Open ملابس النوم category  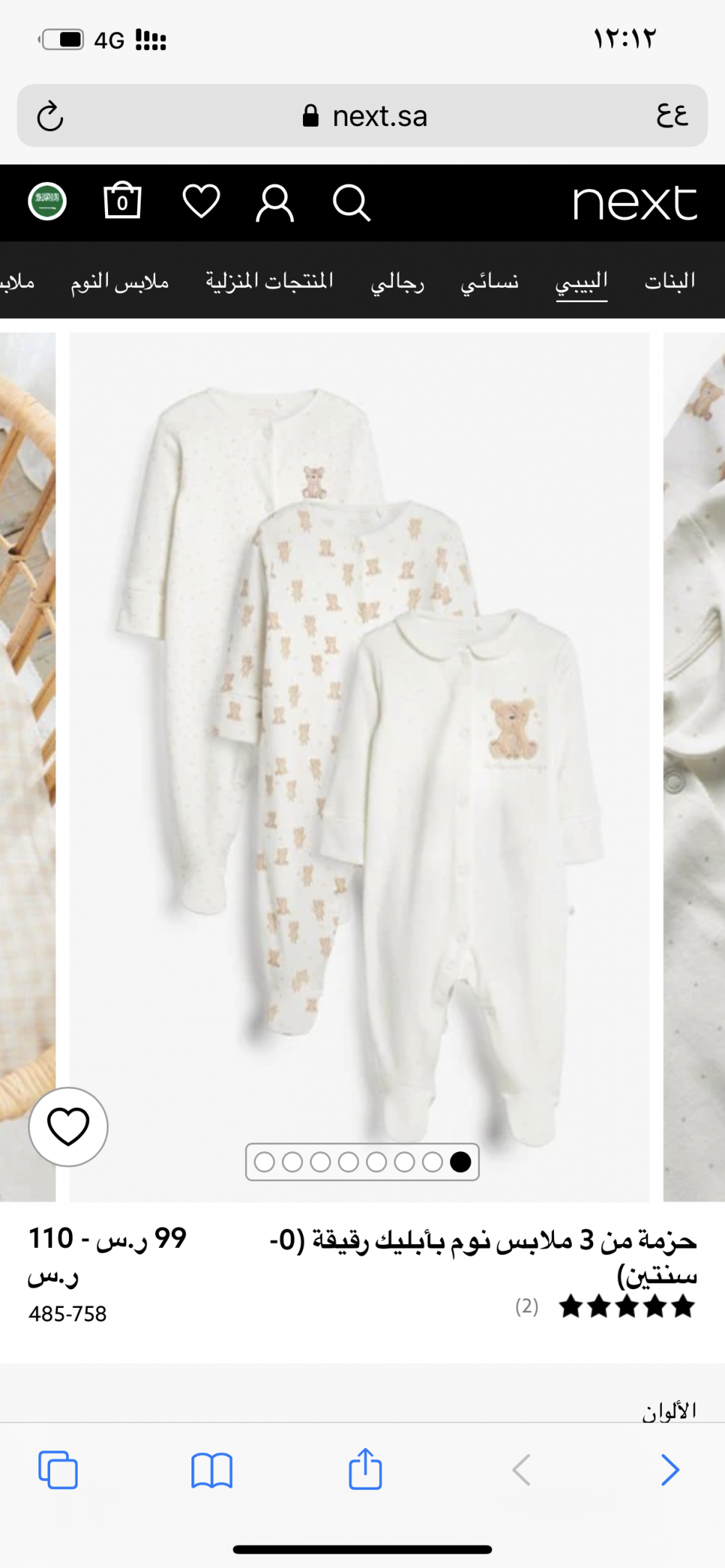coord(120,281)
